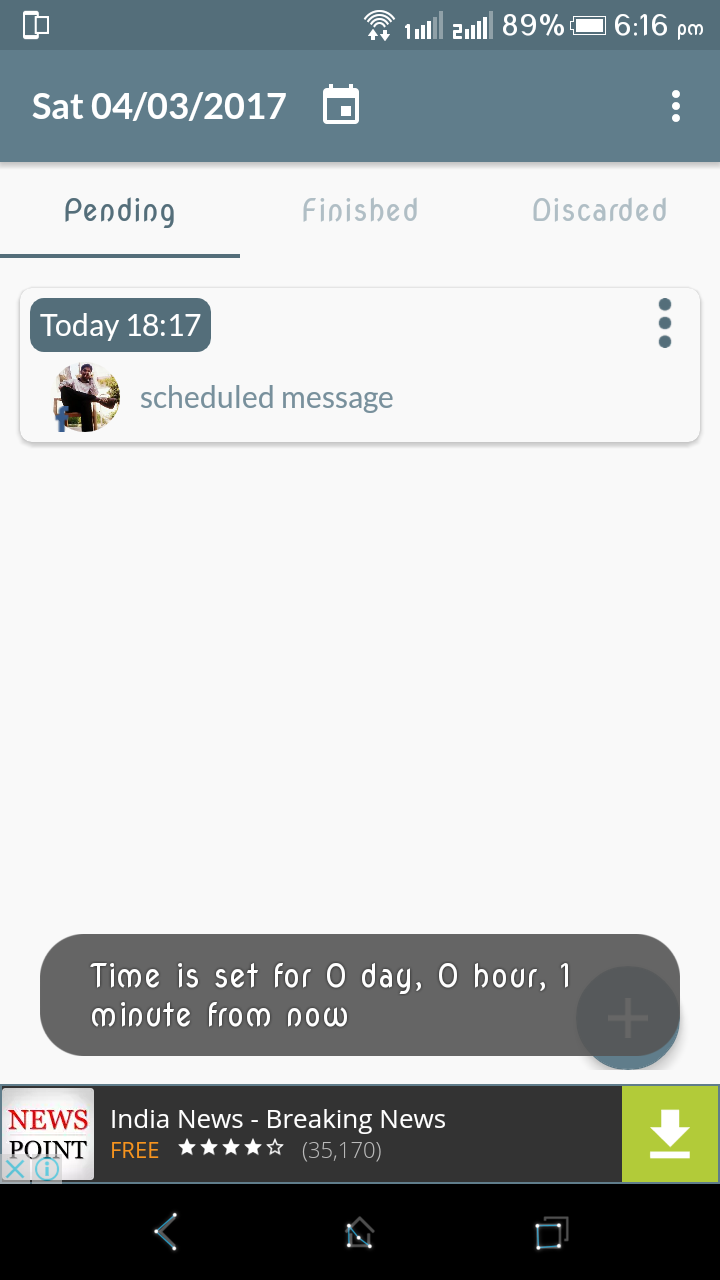Open the calendar date picker
720x1280 pixels.
tap(341, 105)
